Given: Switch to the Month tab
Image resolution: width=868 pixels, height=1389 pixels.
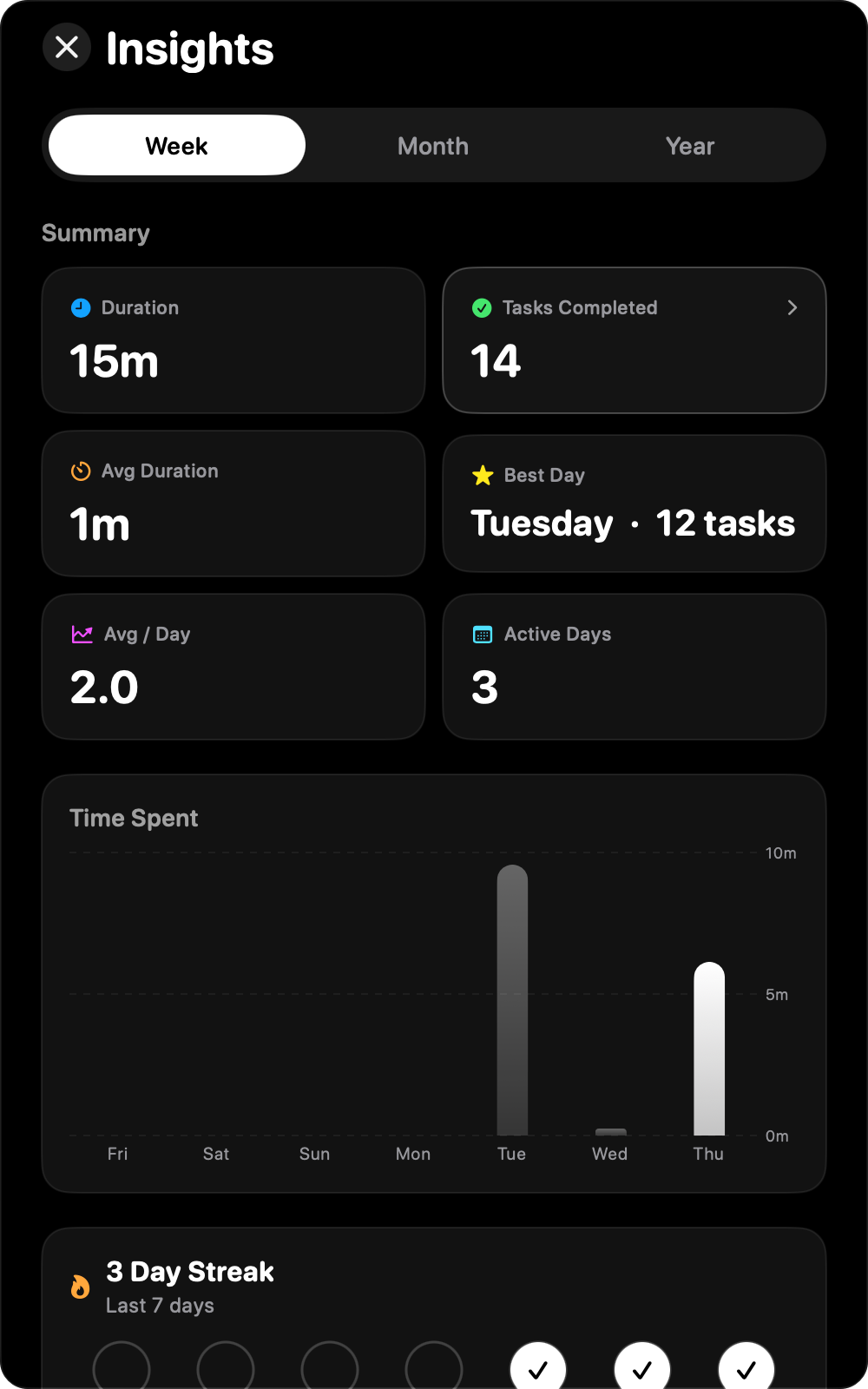Looking at the screenshot, I should pyautogui.click(x=432, y=145).
